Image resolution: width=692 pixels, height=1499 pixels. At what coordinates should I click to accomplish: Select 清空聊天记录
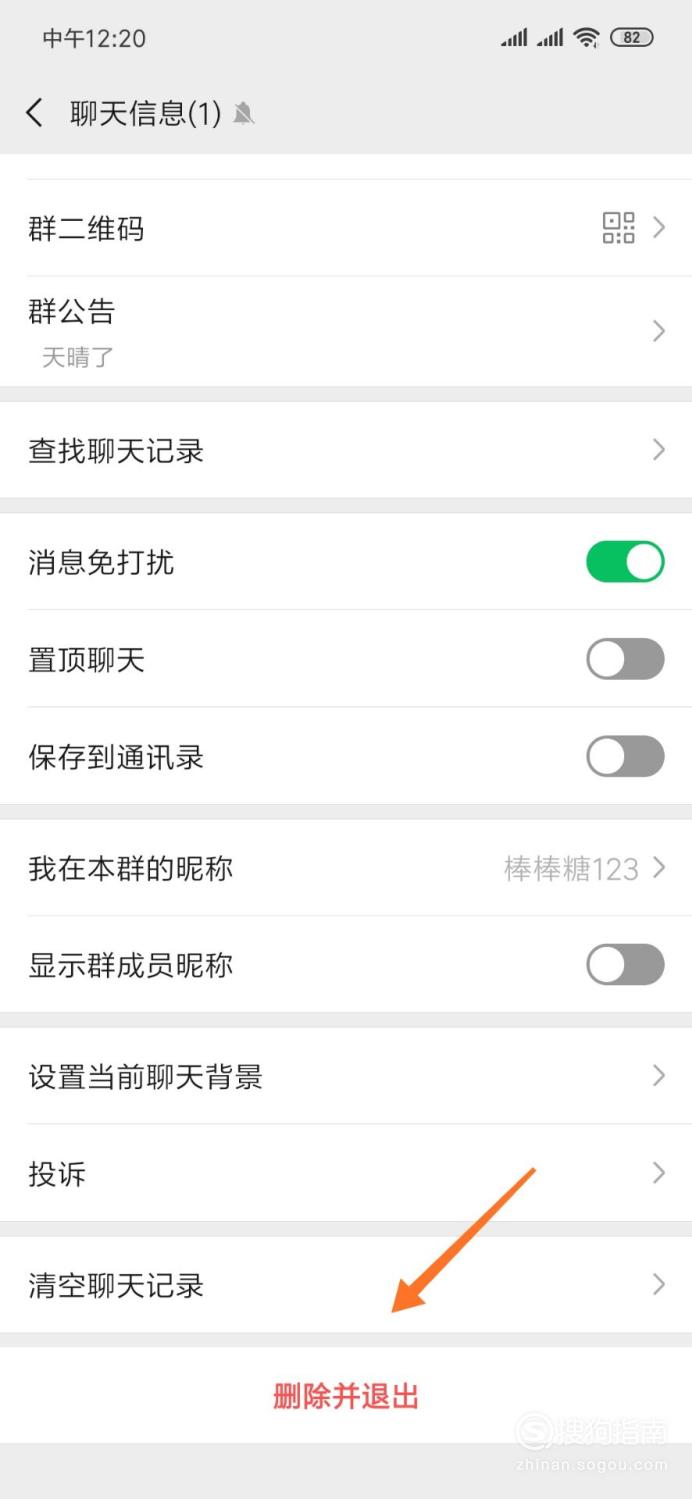(x=346, y=1285)
